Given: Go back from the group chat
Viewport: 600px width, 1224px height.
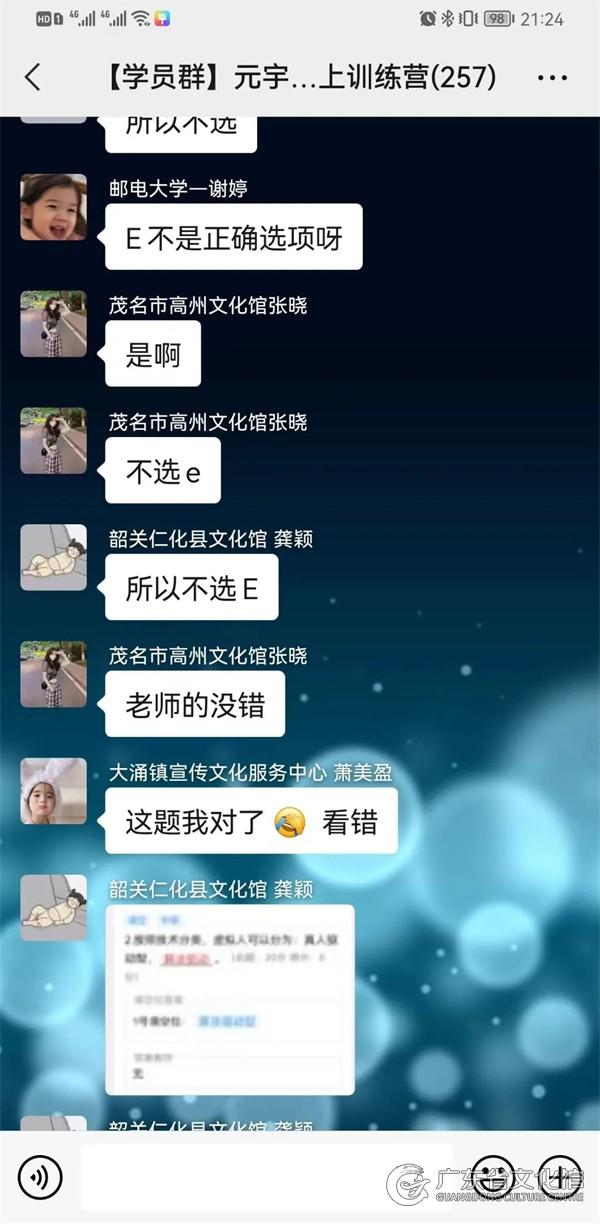Looking at the screenshot, I should [33, 77].
